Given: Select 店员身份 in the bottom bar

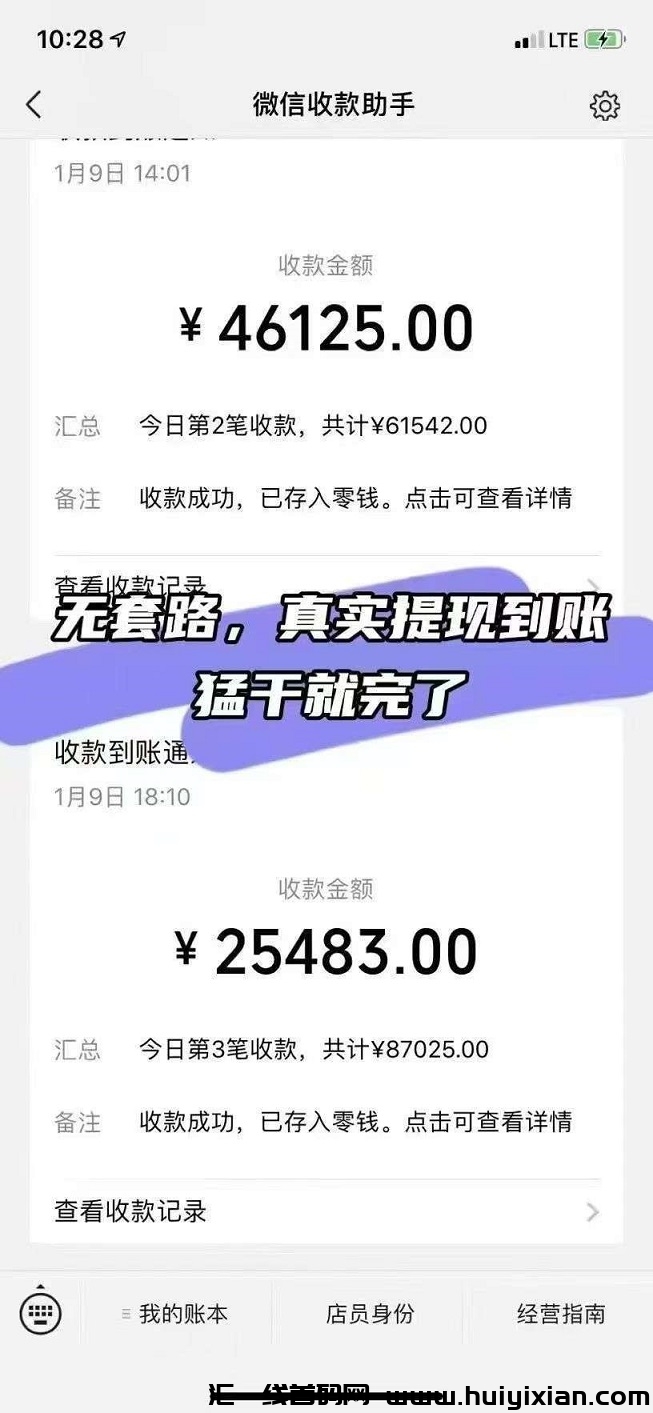Looking at the screenshot, I should pos(369,1313).
